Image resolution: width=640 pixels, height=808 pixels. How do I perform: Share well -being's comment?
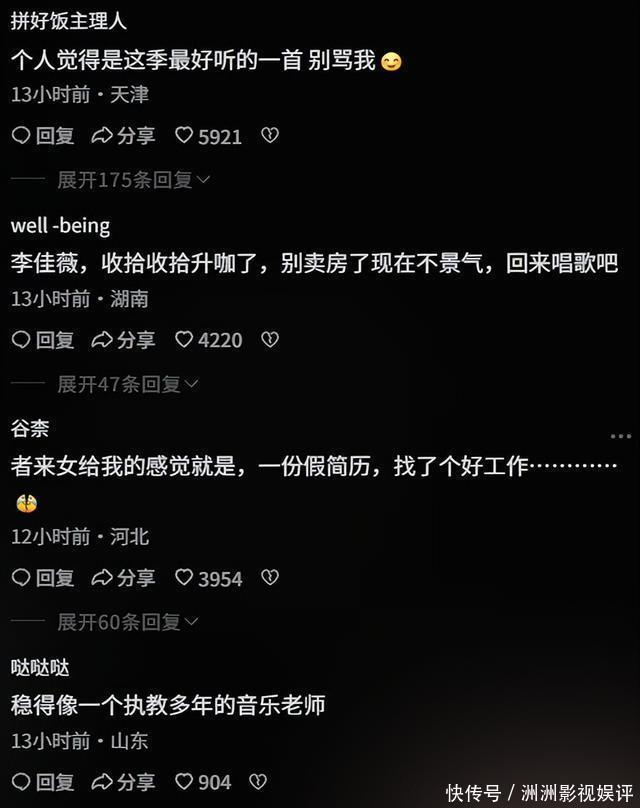point(123,340)
